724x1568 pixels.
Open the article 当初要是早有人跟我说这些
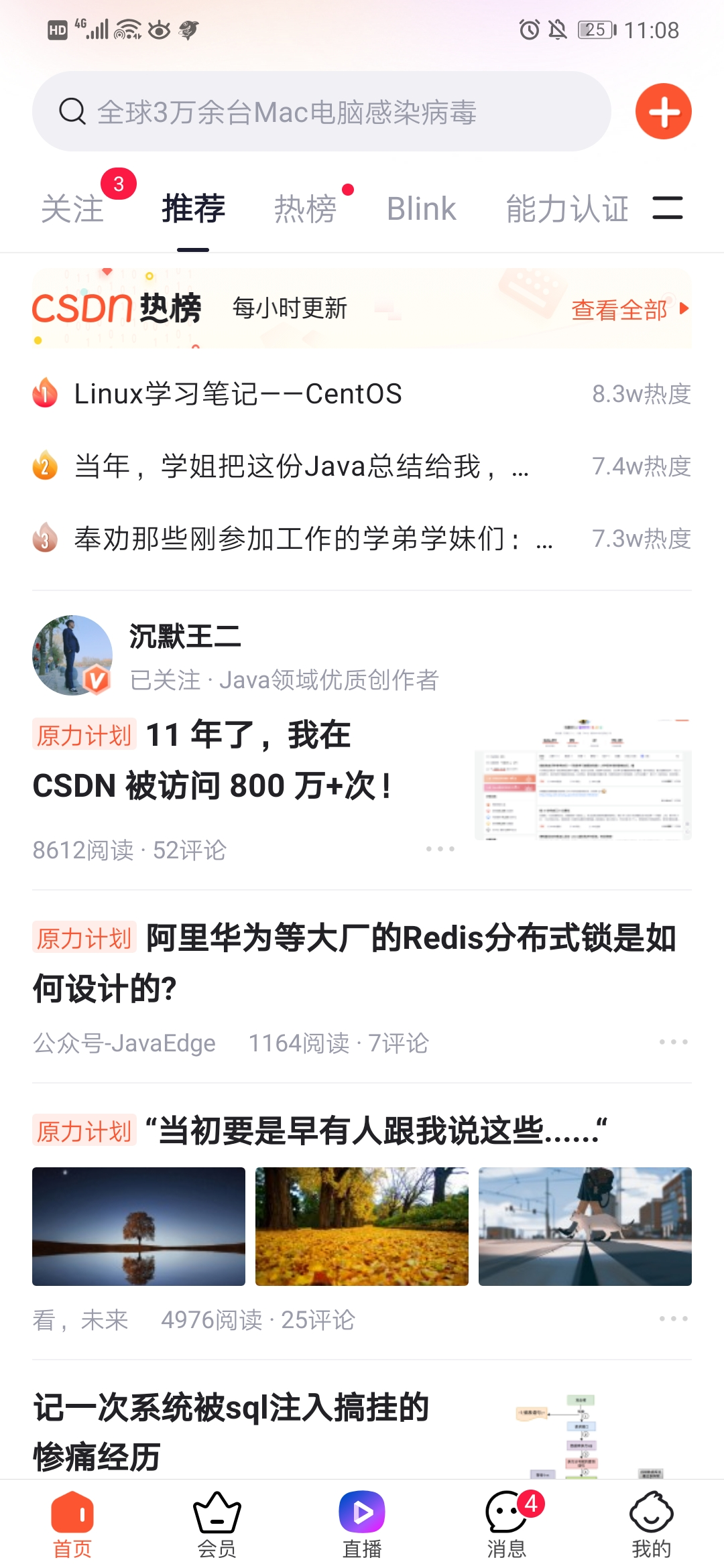click(375, 1131)
